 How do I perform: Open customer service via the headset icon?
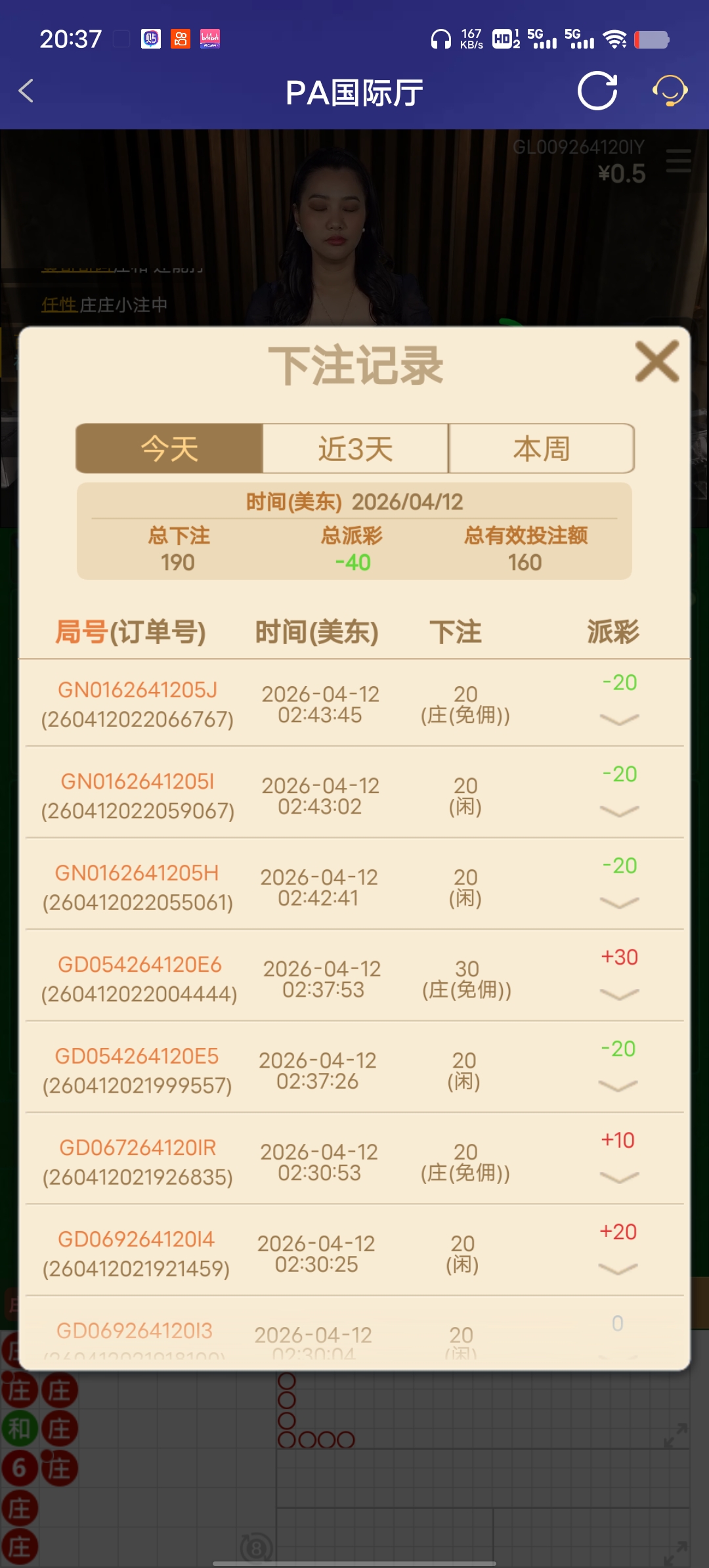tap(668, 91)
